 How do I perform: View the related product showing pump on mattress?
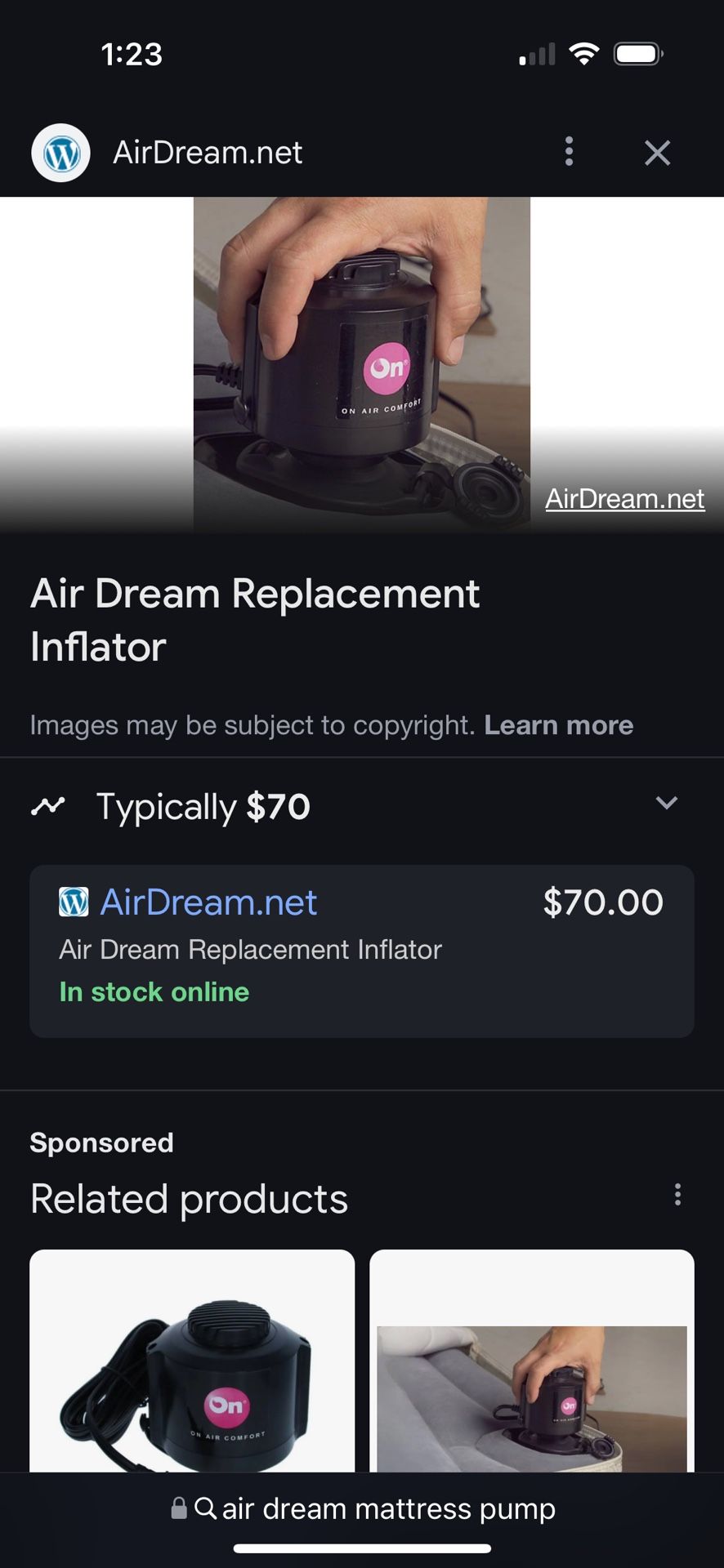coord(531,1362)
